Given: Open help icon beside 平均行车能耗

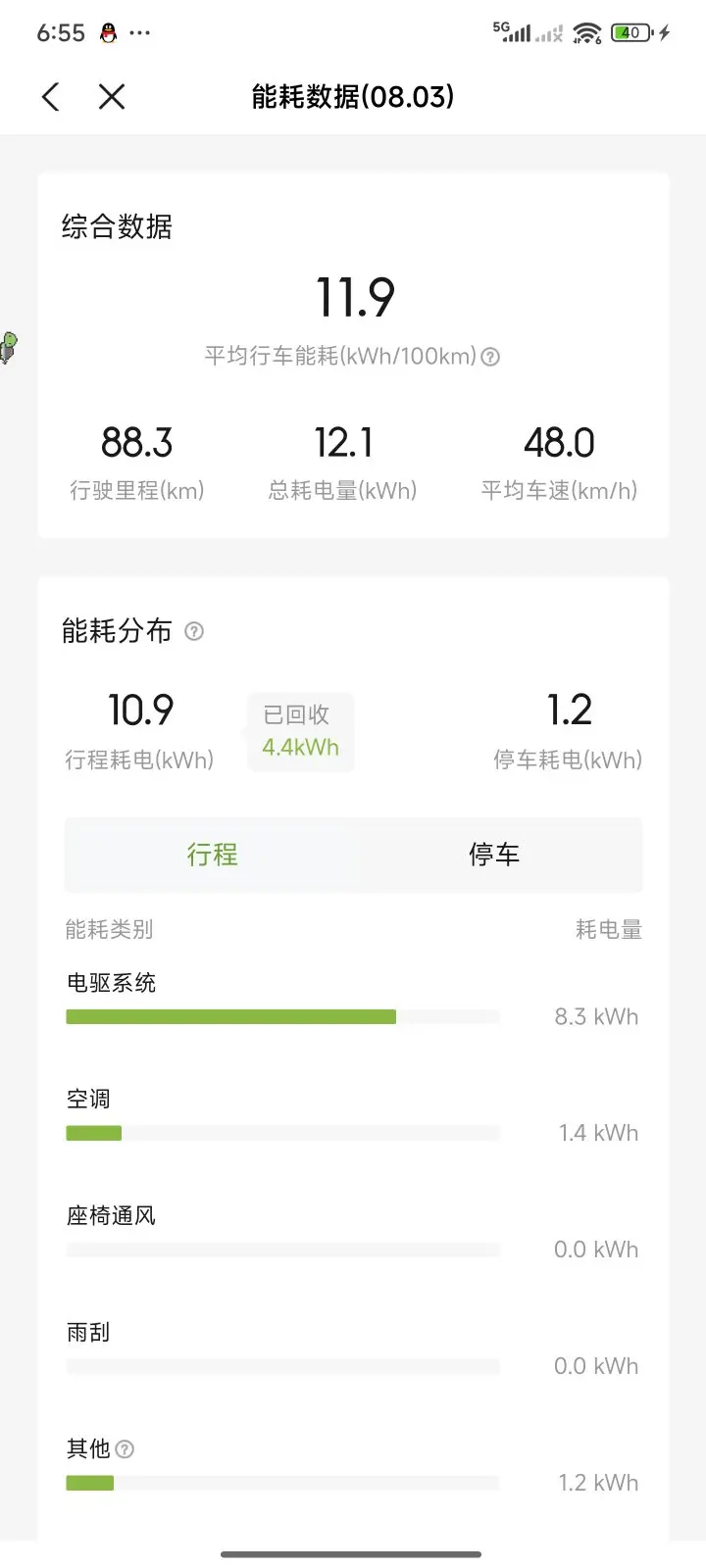Looking at the screenshot, I should [x=490, y=357].
